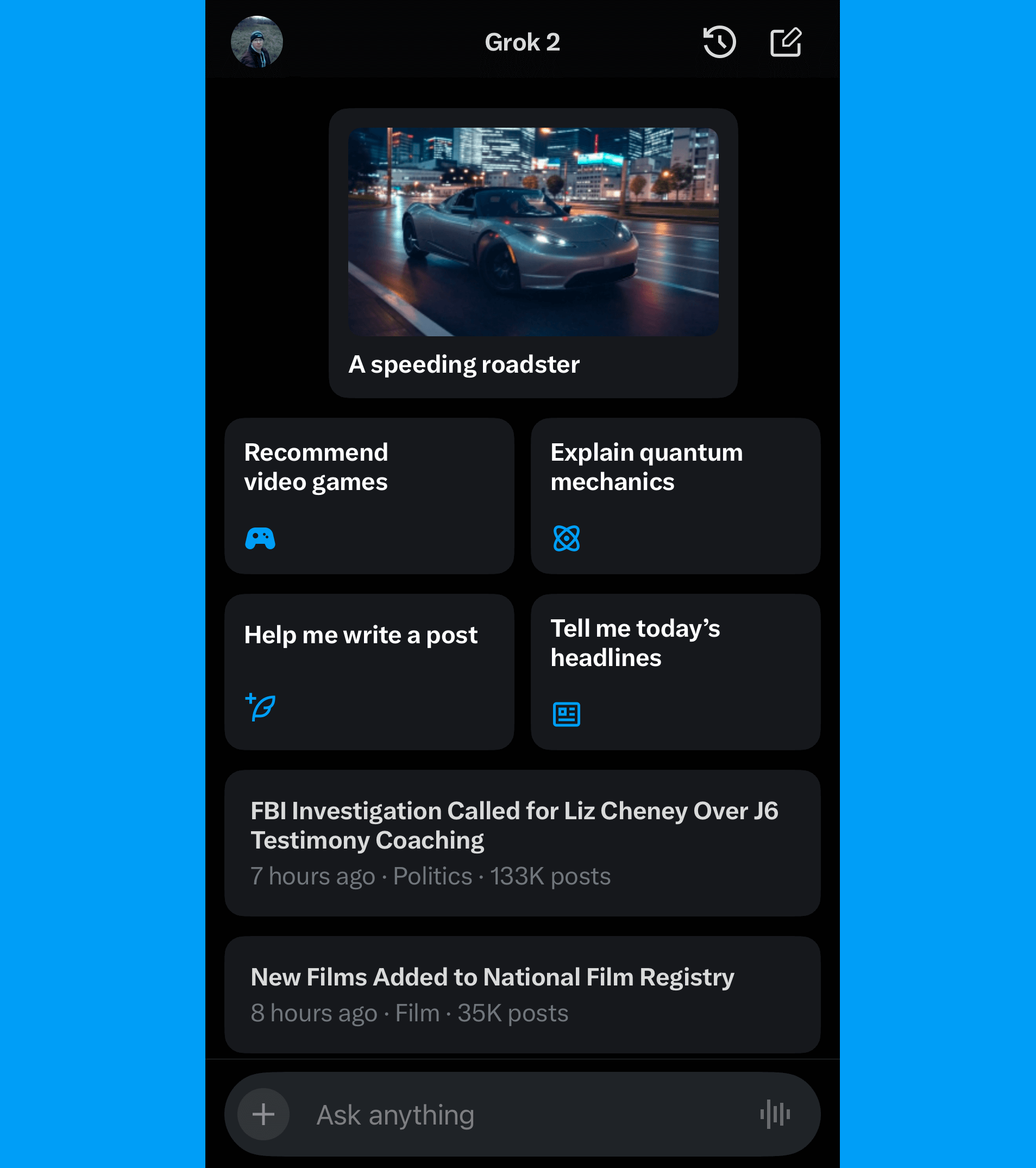Tap the plus attachment button
The image size is (1036, 1168).
[263, 1114]
